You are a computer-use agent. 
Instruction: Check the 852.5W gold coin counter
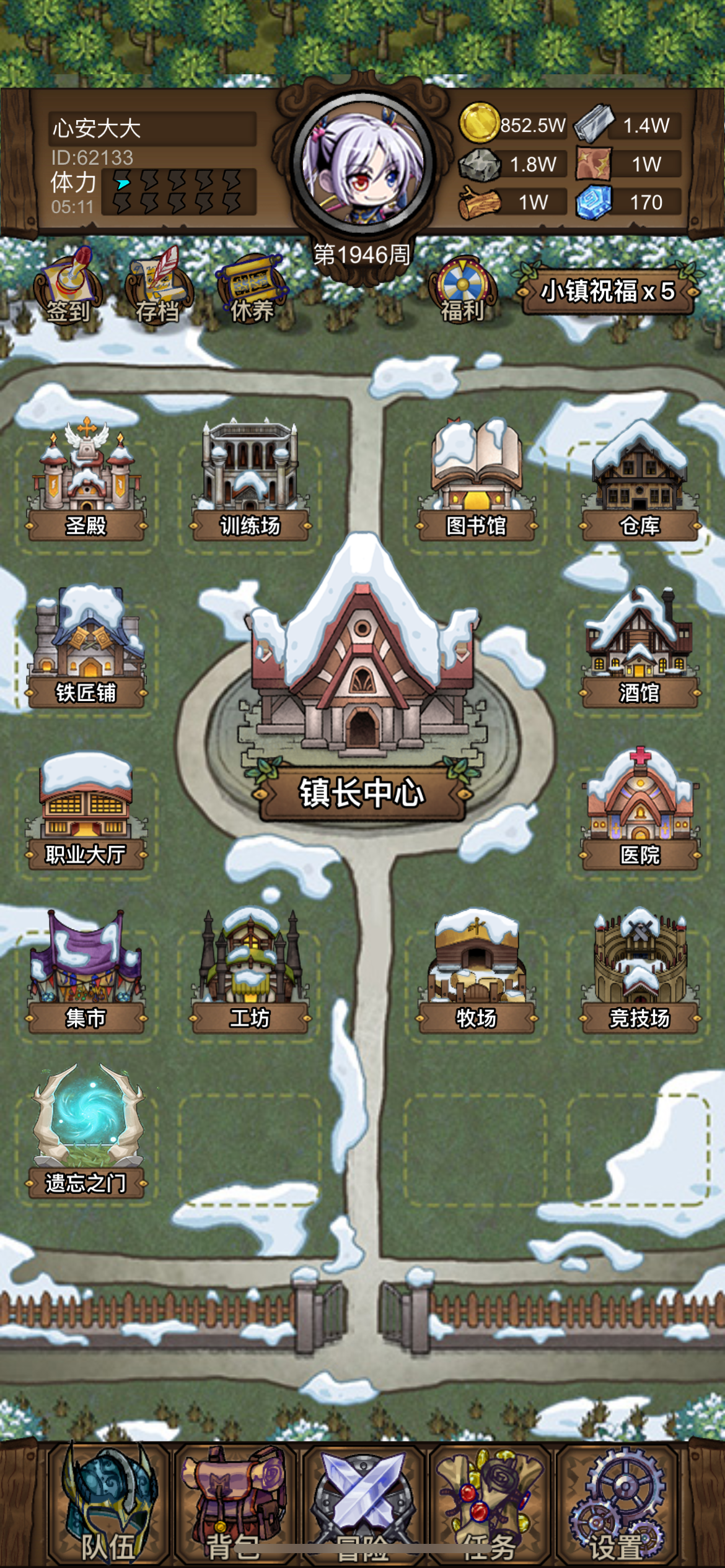coord(514,124)
